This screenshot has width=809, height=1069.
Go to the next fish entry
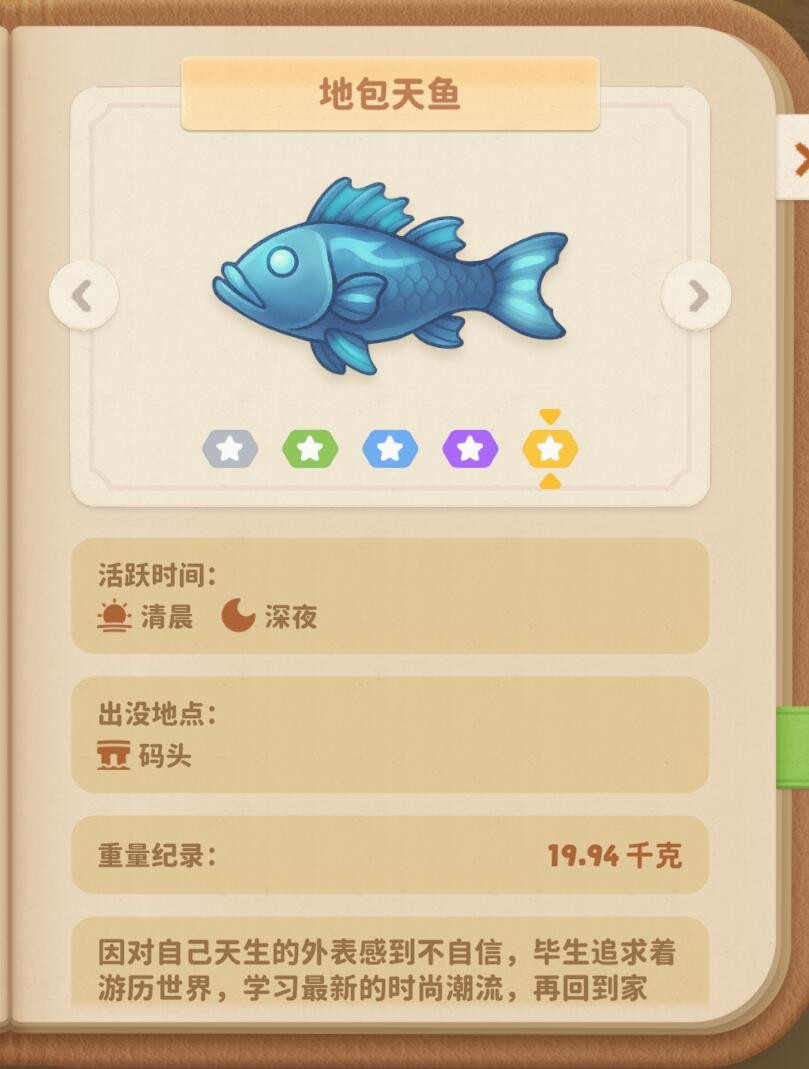[x=696, y=296]
